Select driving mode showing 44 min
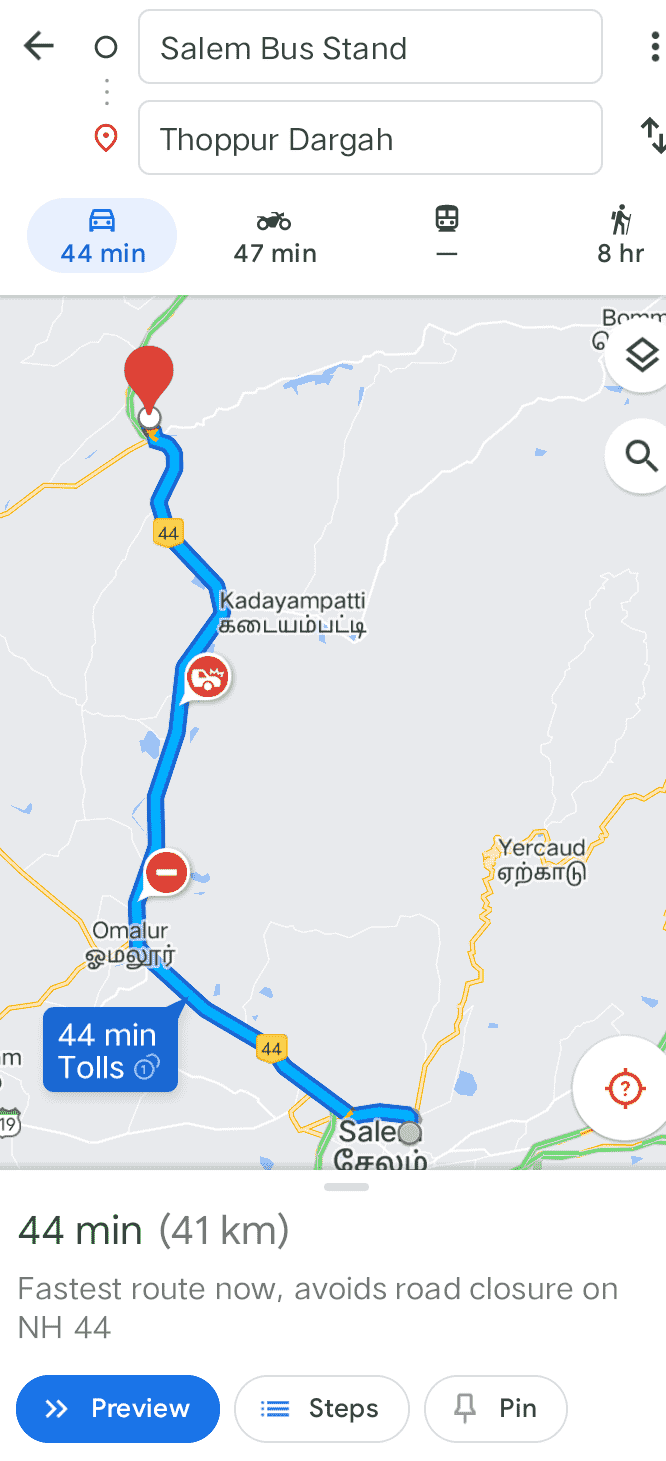The height and width of the screenshot is (1461, 666). [x=102, y=236]
